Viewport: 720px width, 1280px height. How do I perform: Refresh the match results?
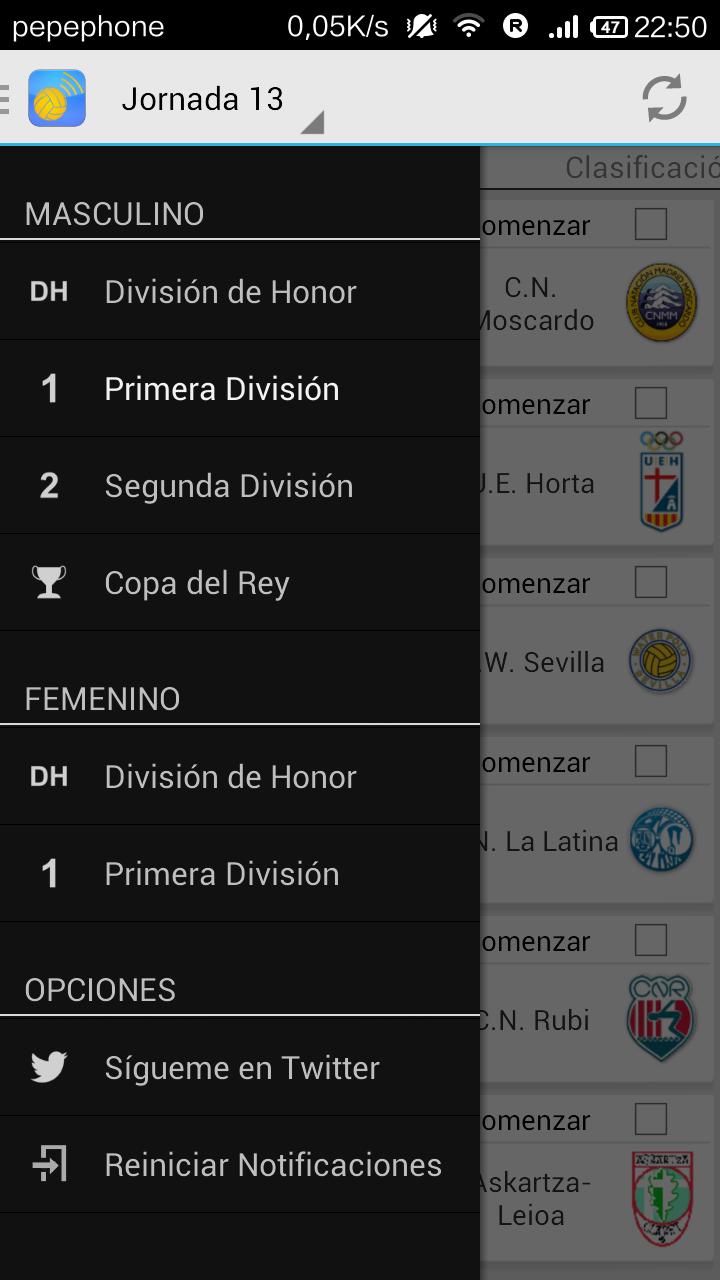point(664,98)
